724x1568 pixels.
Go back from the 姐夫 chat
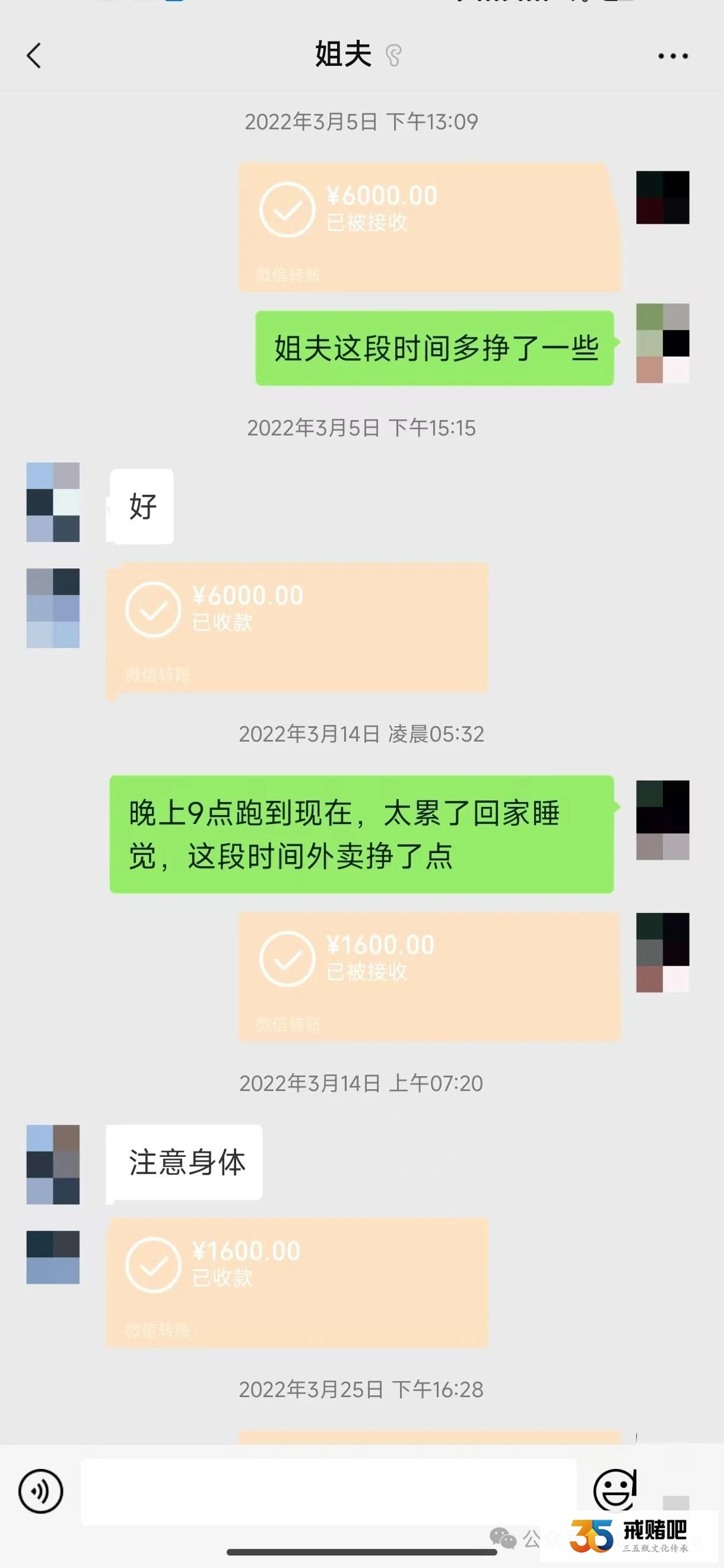point(34,55)
